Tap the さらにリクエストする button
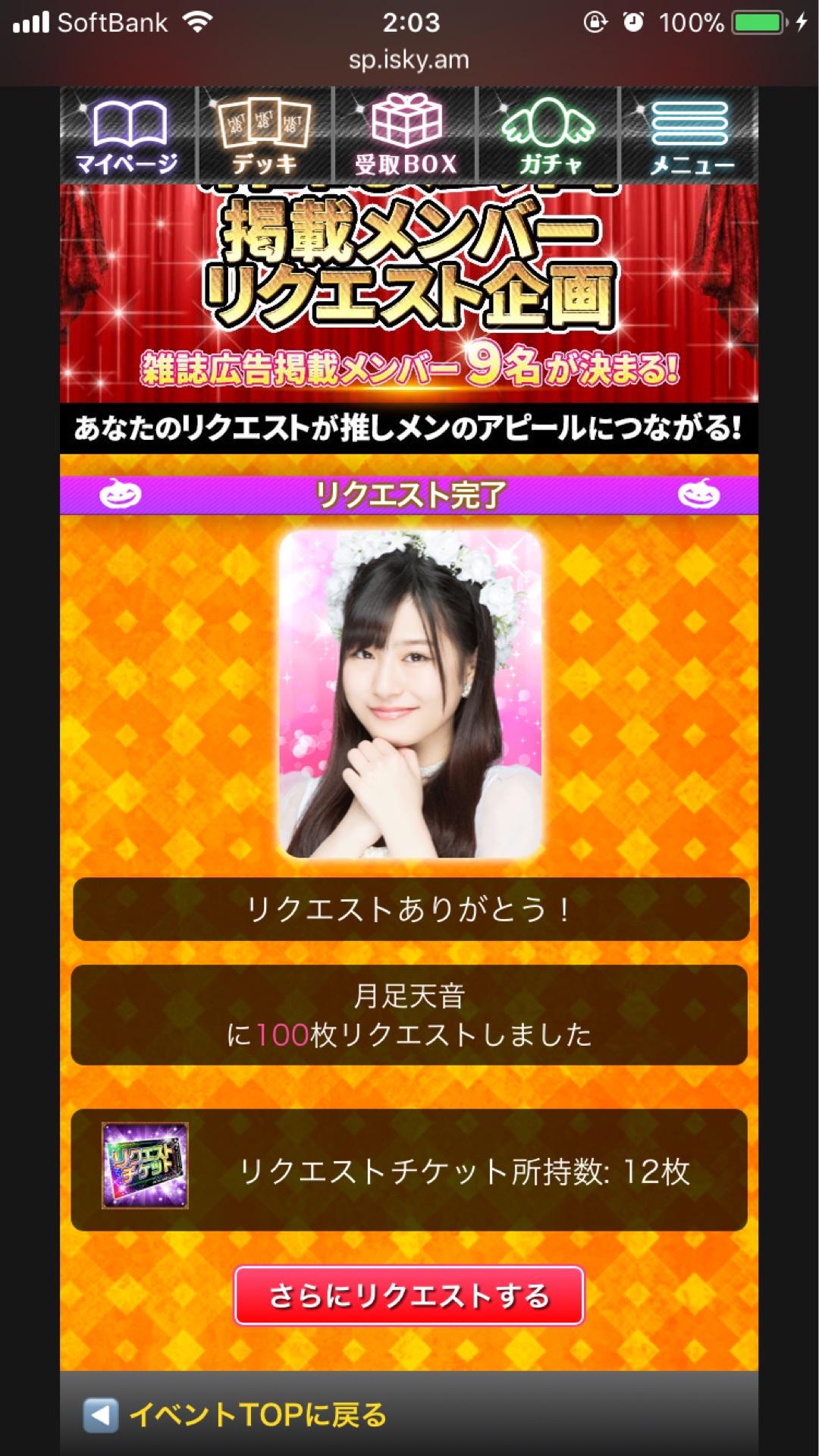The height and width of the screenshot is (1456, 819). coord(409,1295)
